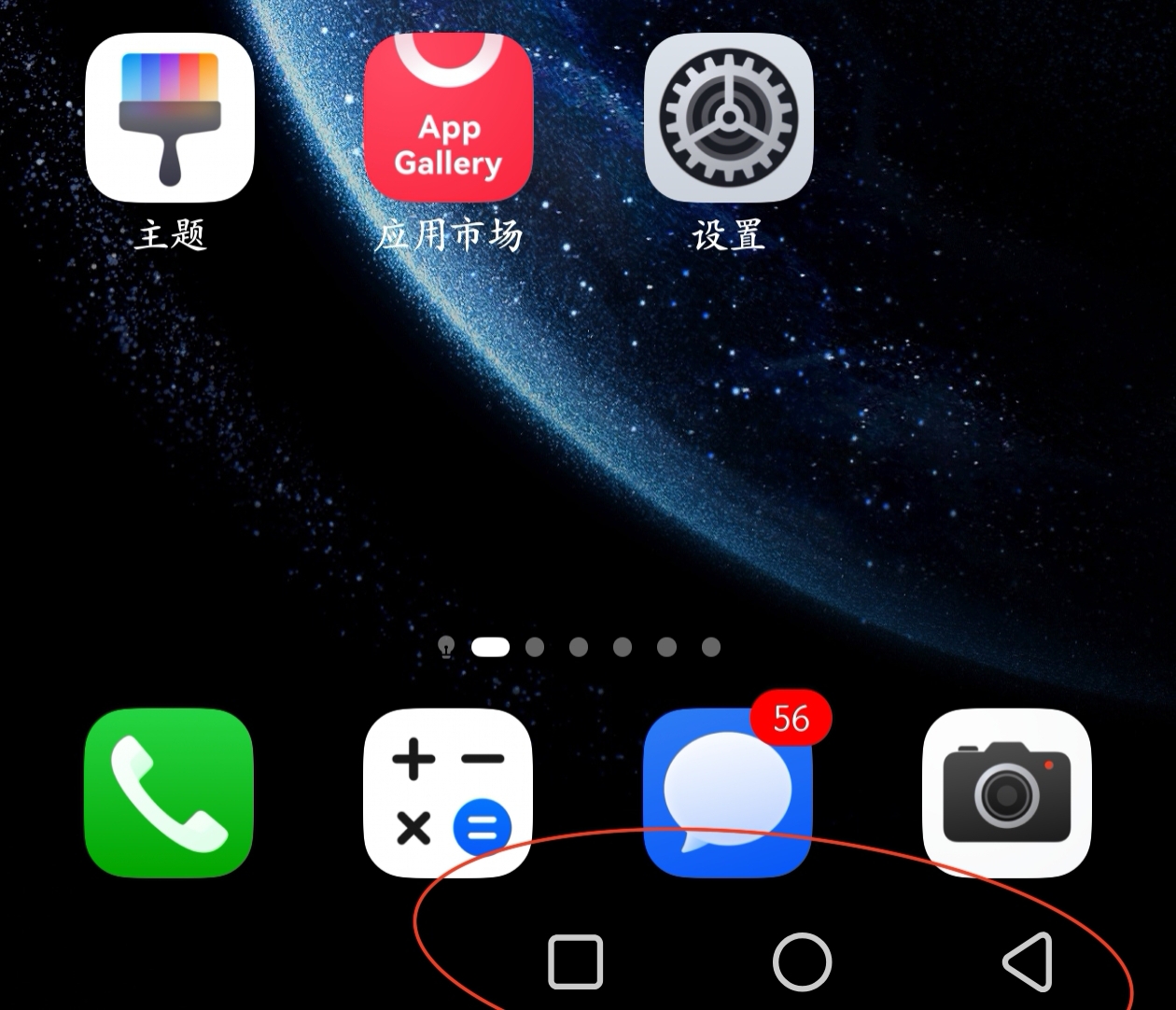Launch the 应用市场 AppGallery
Image resolution: width=1176 pixels, height=1010 pixels.
coord(448,119)
